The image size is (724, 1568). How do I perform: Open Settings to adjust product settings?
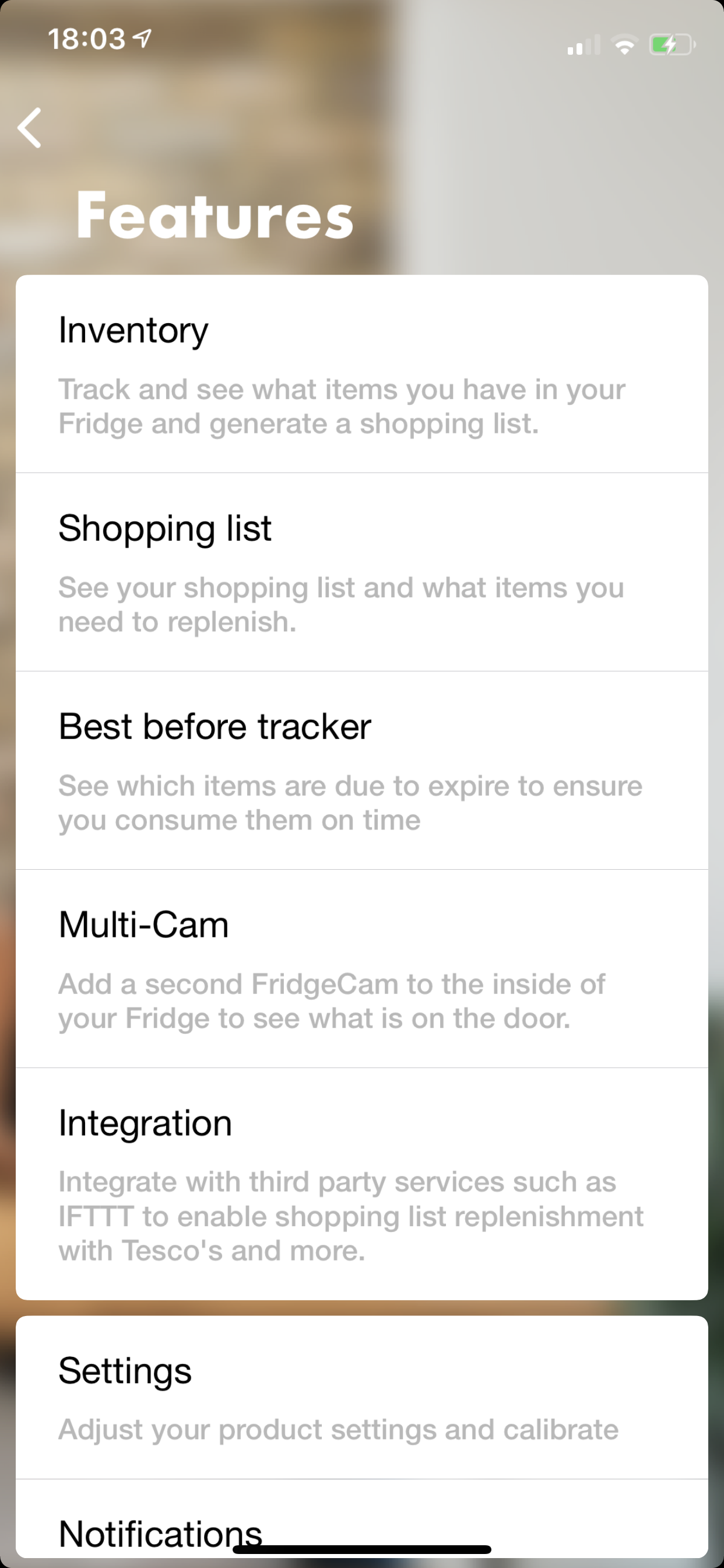[362, 1398]
